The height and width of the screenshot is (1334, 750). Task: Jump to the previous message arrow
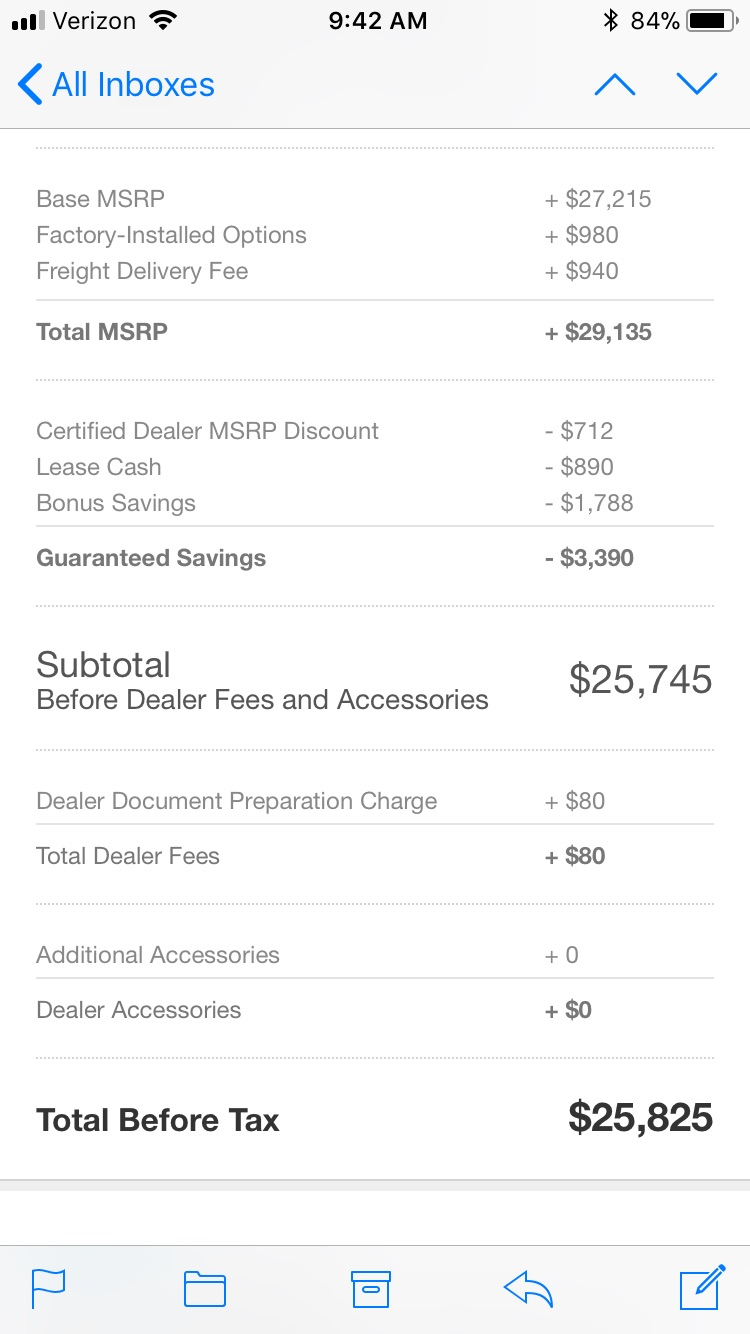click(615, 85)
